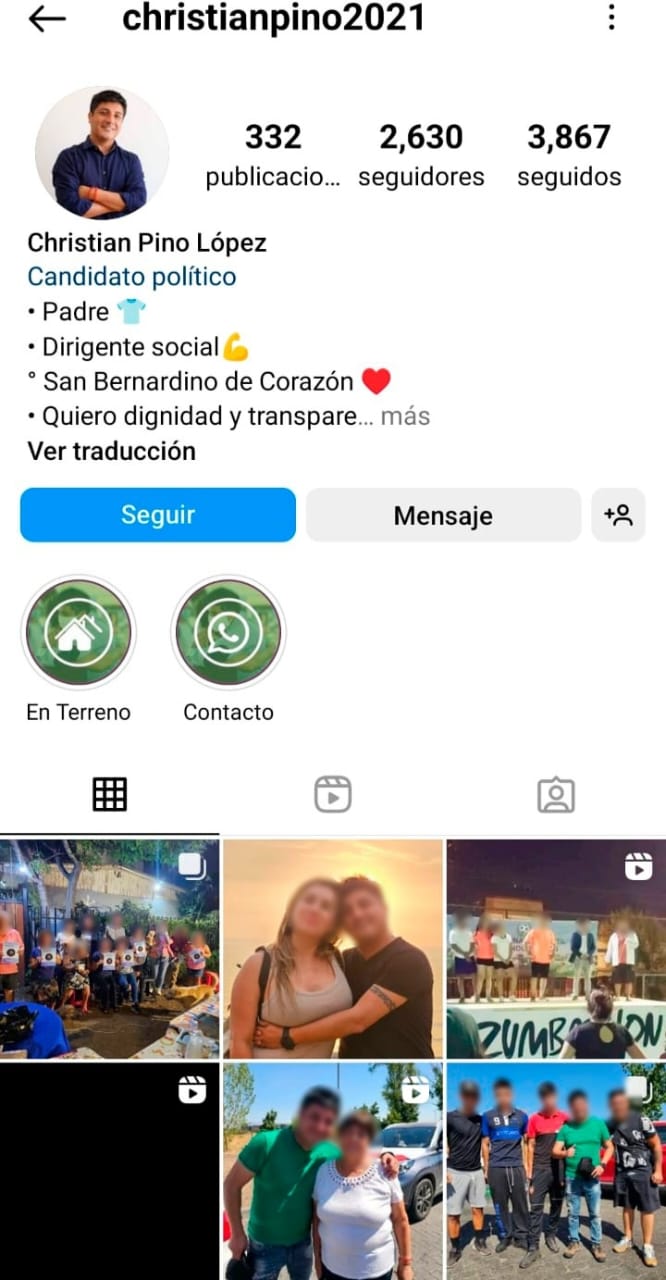
Task: Send a message with Mensaje button
Action: click(443, 515)
